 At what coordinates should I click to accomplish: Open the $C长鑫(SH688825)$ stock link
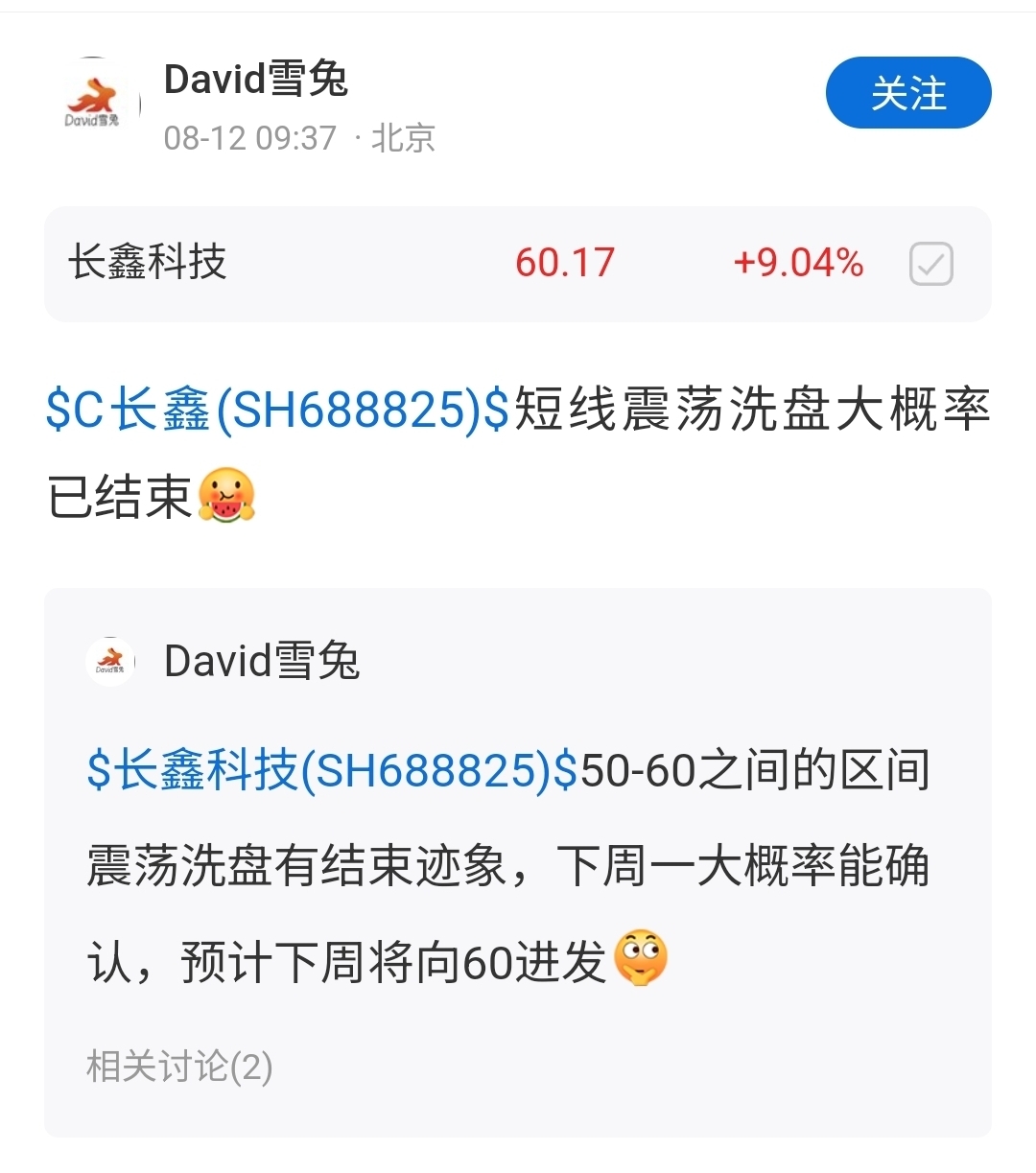(x=277, y=411)
